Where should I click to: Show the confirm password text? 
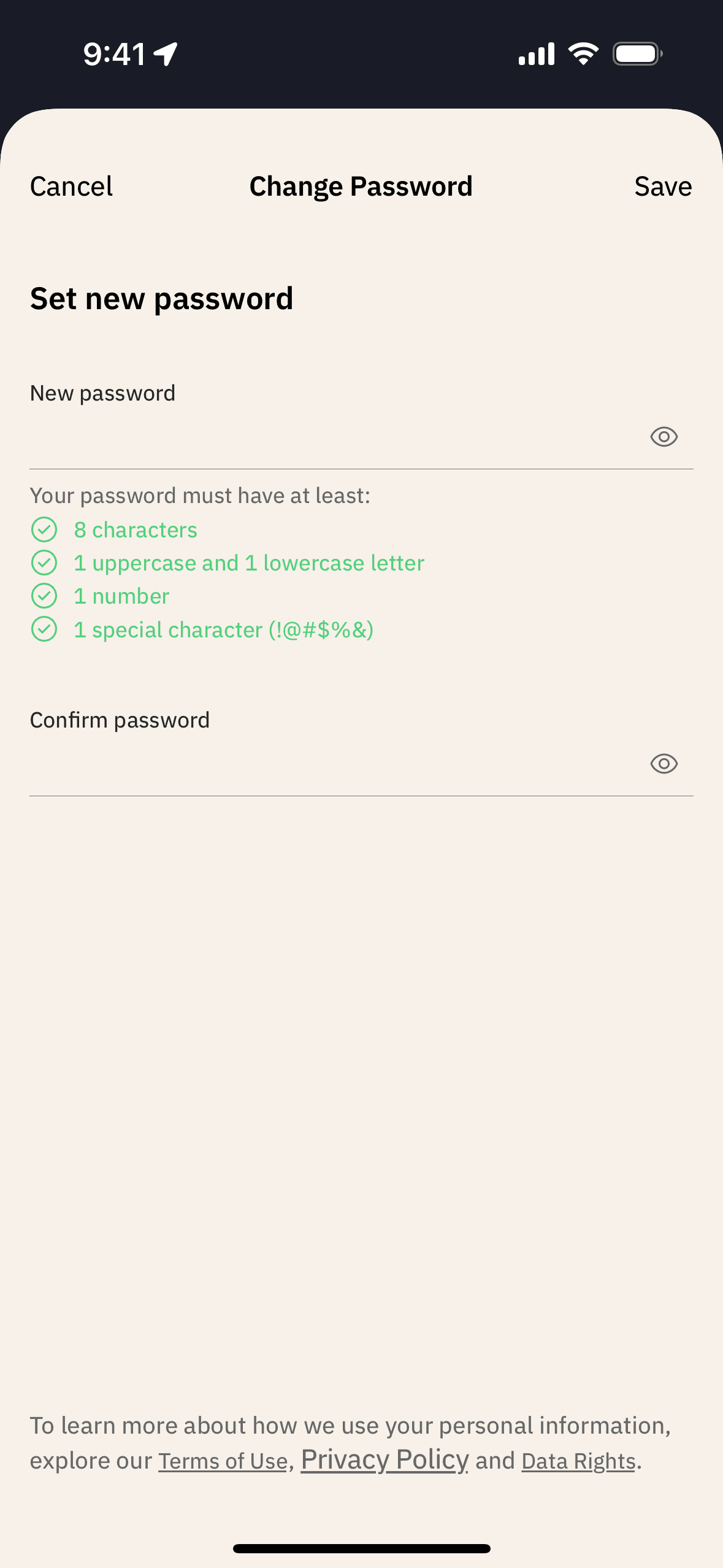[x=664, y=764]
